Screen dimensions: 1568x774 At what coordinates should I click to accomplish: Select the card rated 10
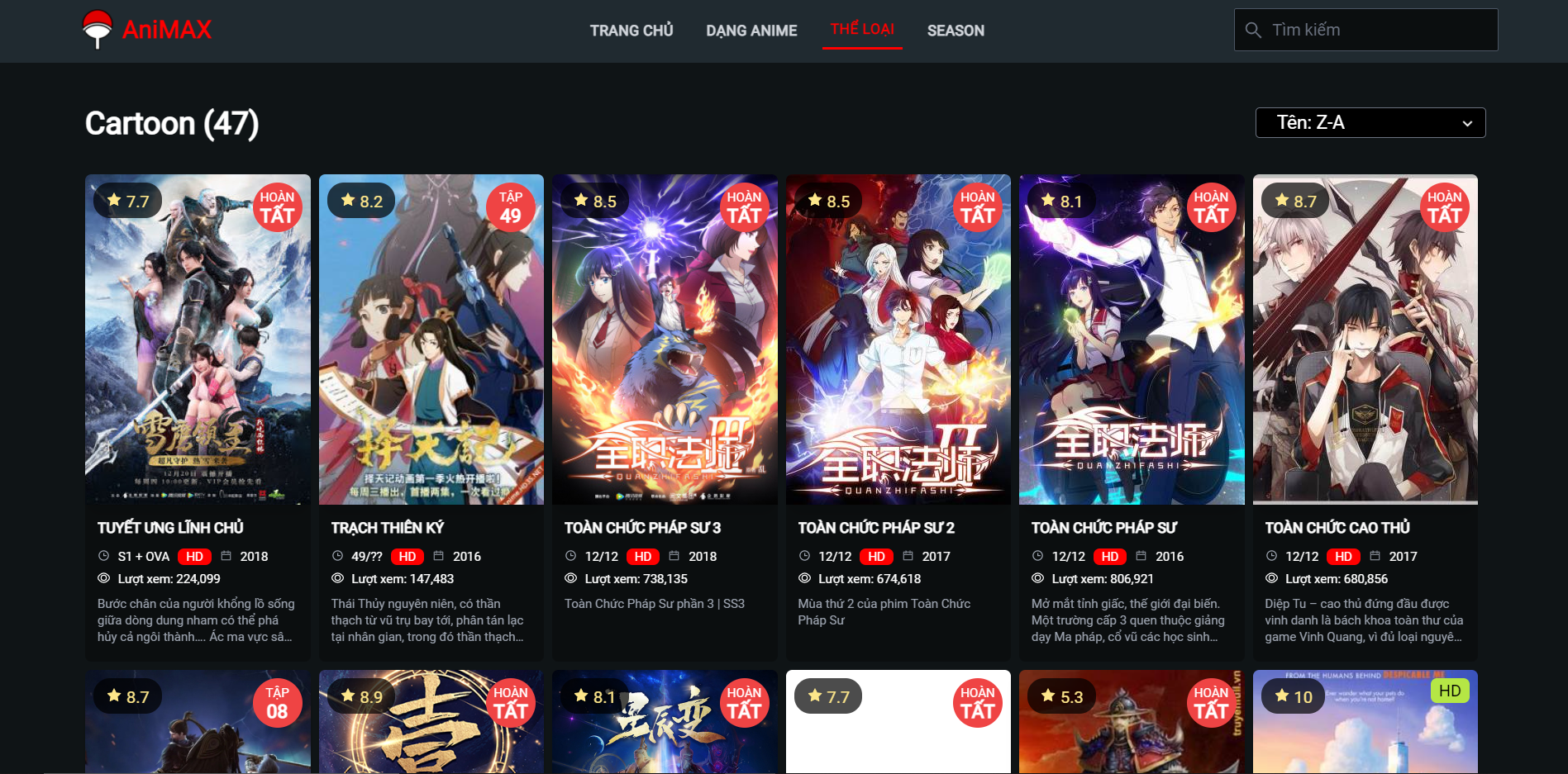[1365, 727]
